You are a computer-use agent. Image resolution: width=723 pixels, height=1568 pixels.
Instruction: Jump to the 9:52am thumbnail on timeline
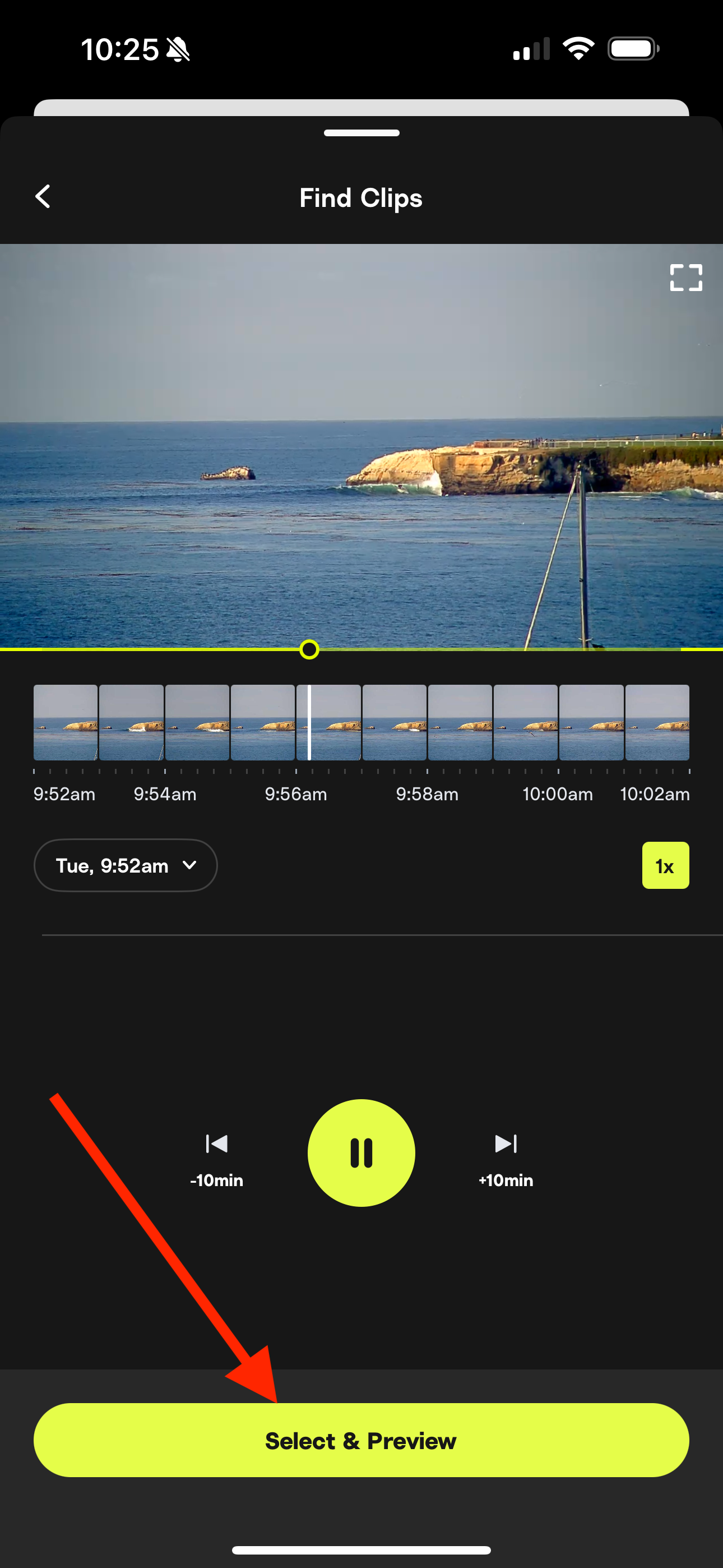coord(65,722)
